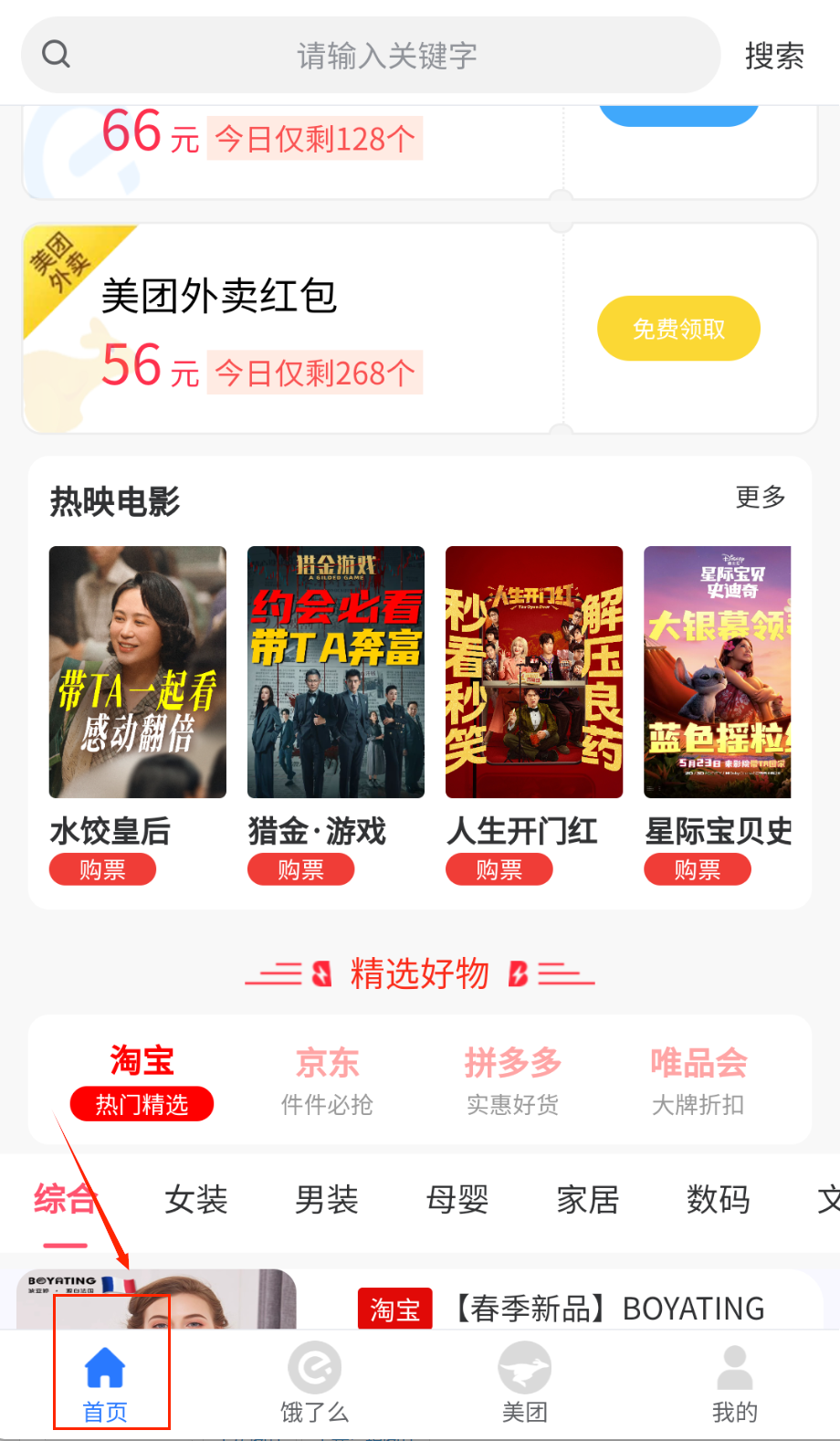Go to the 美团 tab
840x1441 pixels.
tap(525, 1383)
